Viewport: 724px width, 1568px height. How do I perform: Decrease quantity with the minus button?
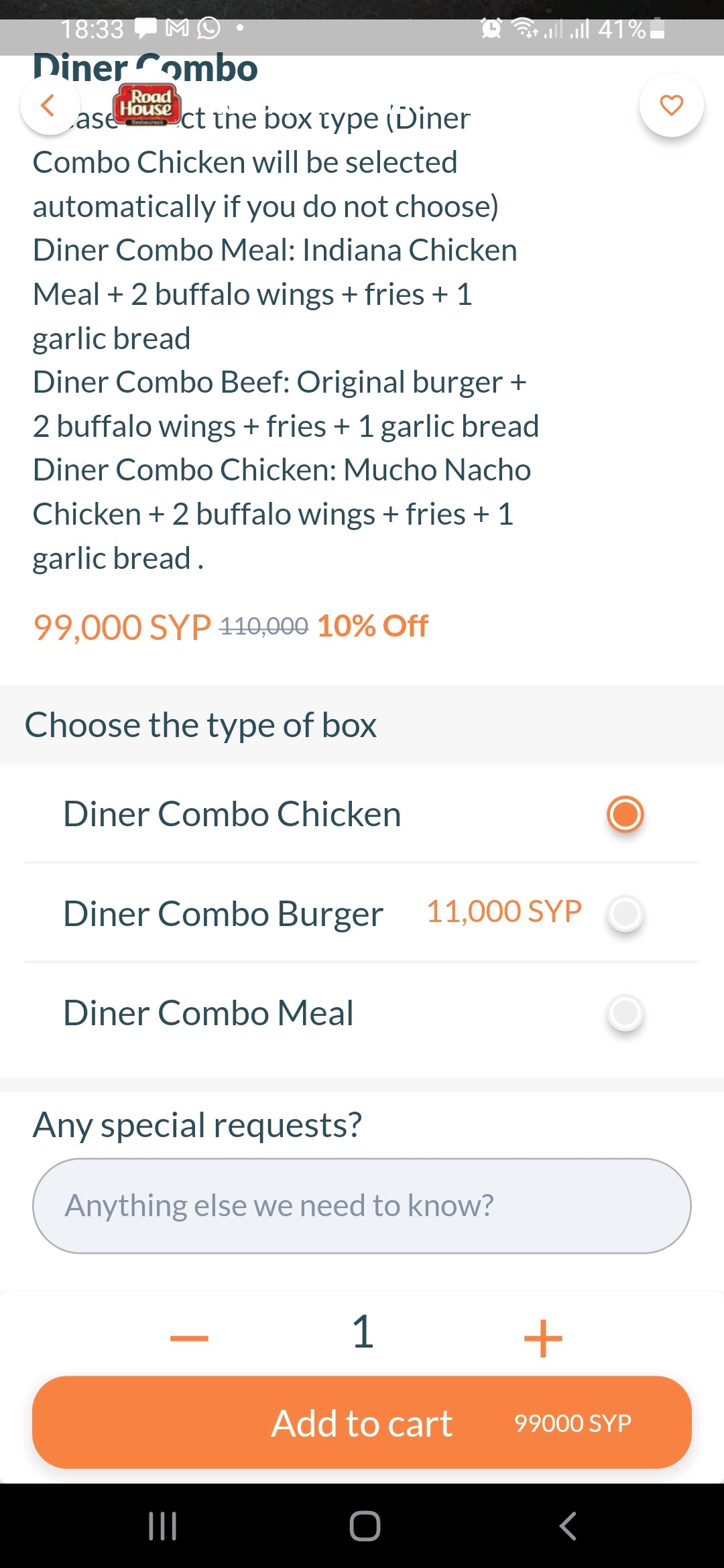pyautogui.click(x=189, y=1337)
